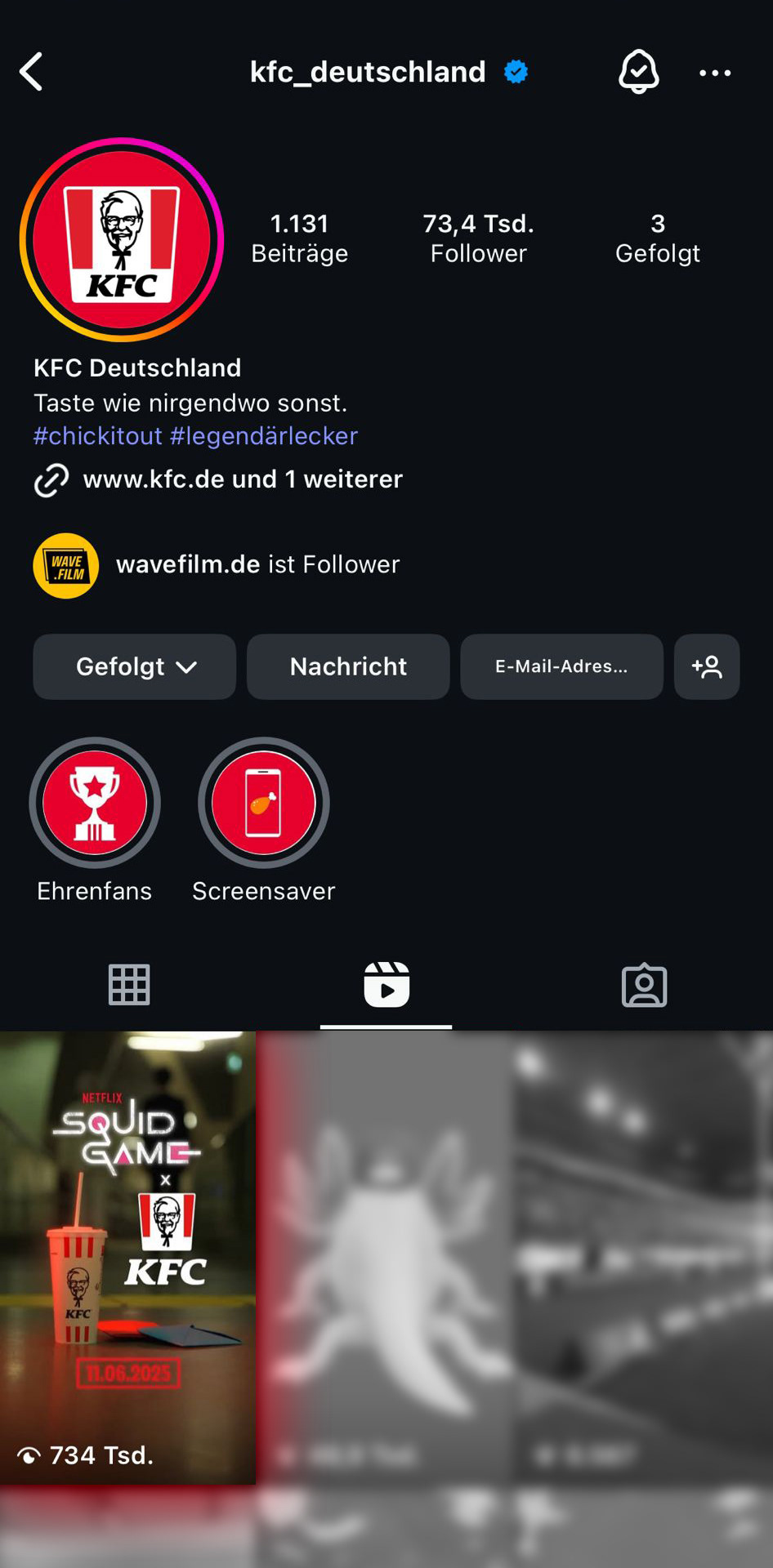Open the www.kfc.de links
This screenshot has width=773, height=1568.
coord(242,479)
